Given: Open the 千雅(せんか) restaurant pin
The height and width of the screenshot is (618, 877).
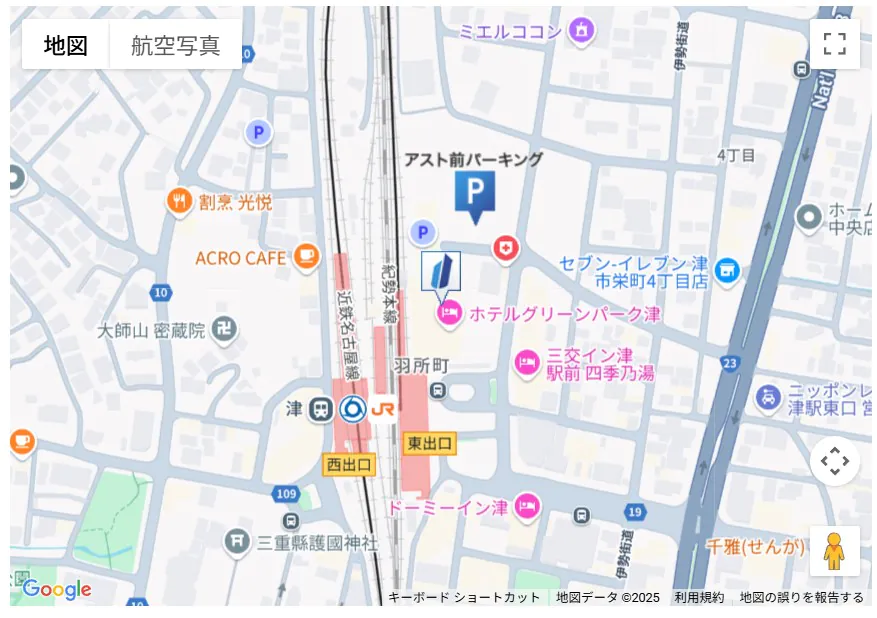Looking at the screenshot, I should (x=756, y=546).
